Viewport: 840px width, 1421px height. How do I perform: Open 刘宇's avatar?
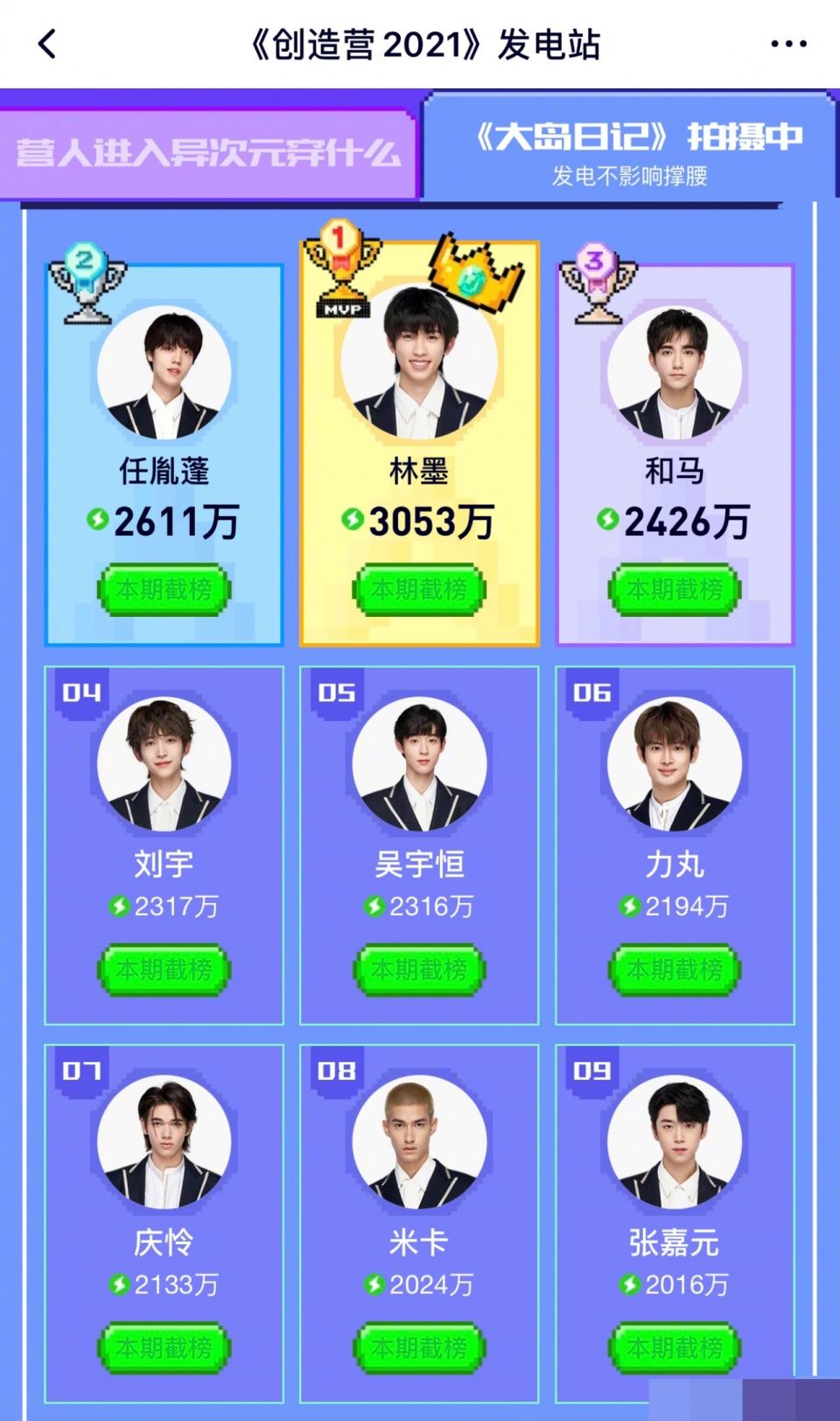164,765
